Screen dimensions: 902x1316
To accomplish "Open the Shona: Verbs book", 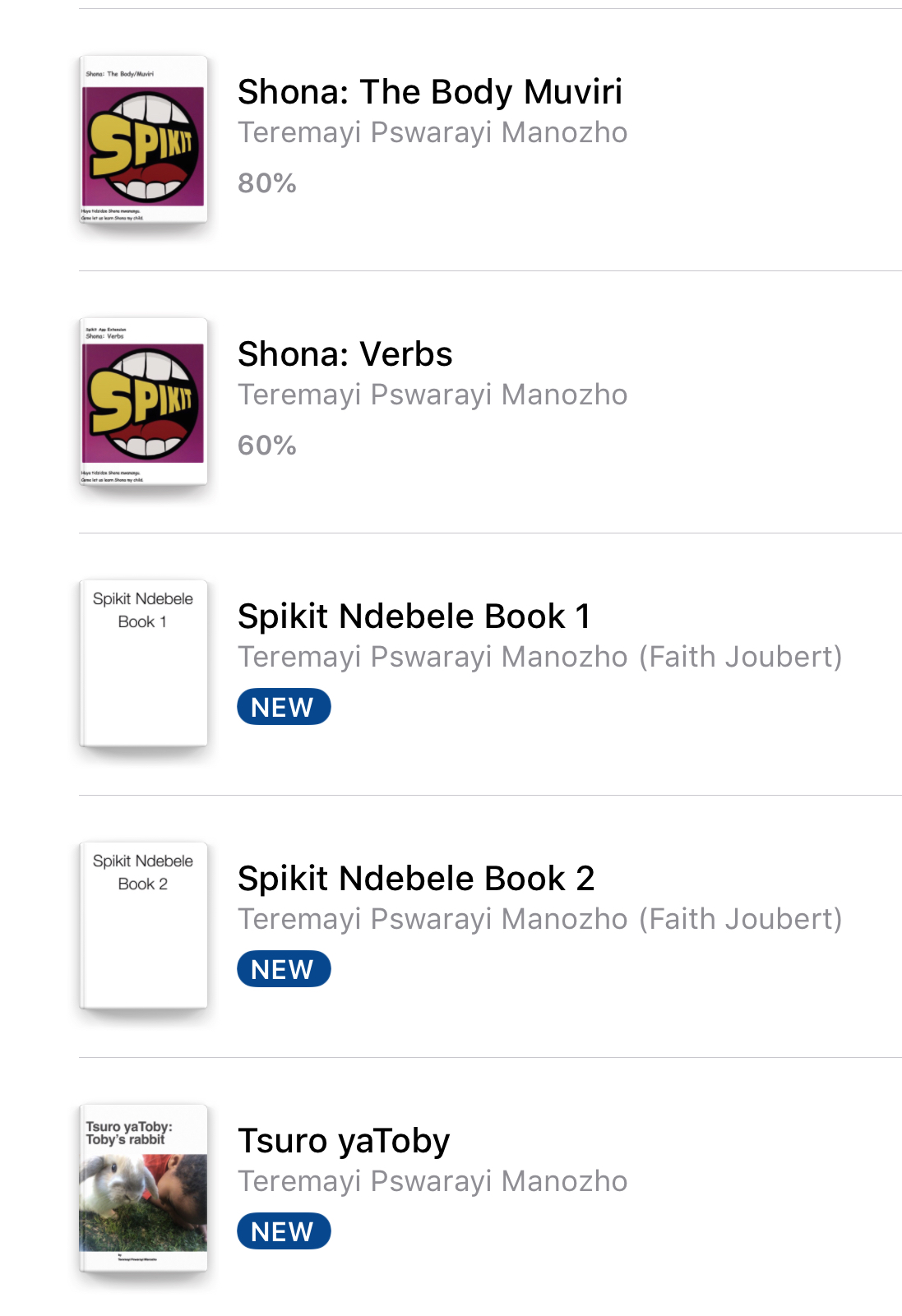I will pyautogui.click(x=345, y=354).
